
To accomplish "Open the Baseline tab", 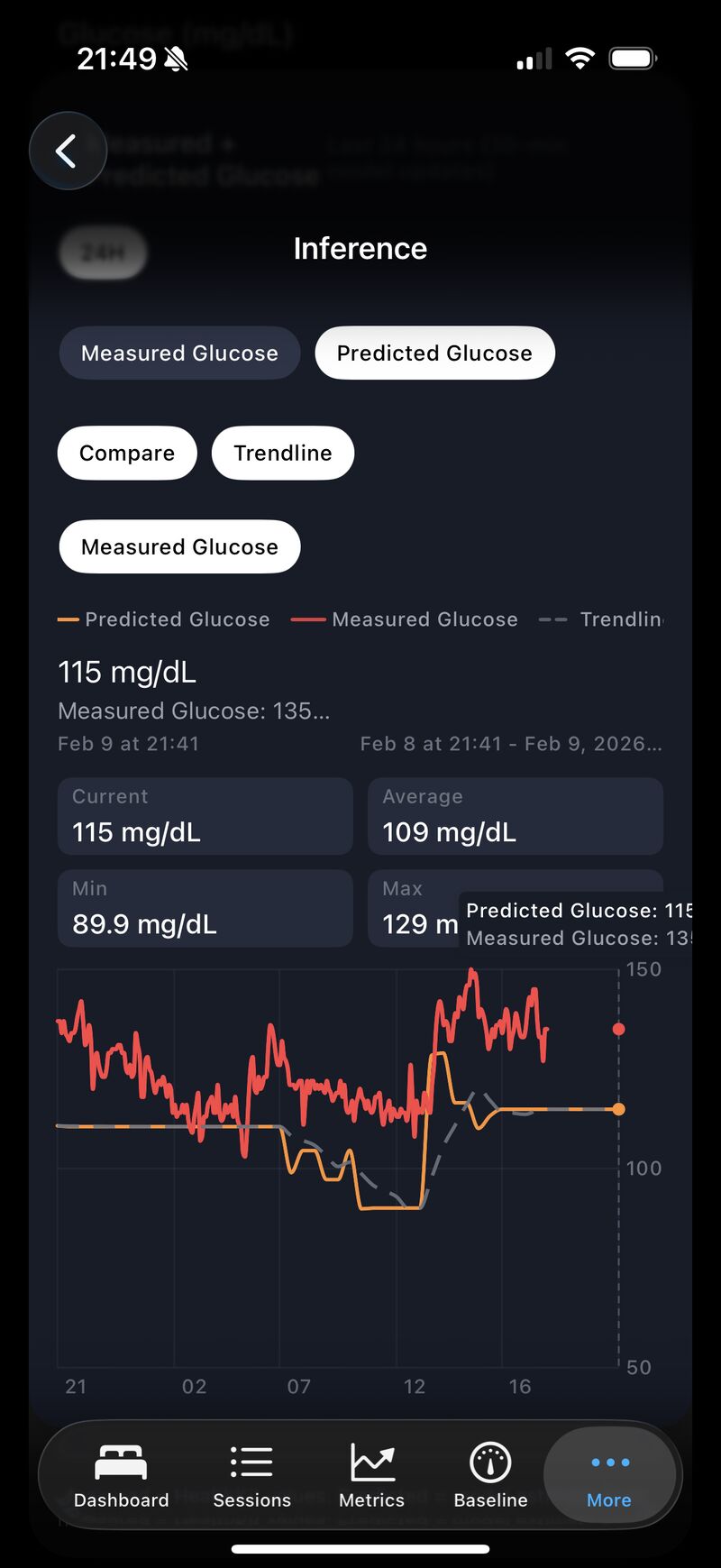I will pos(490,1475).
